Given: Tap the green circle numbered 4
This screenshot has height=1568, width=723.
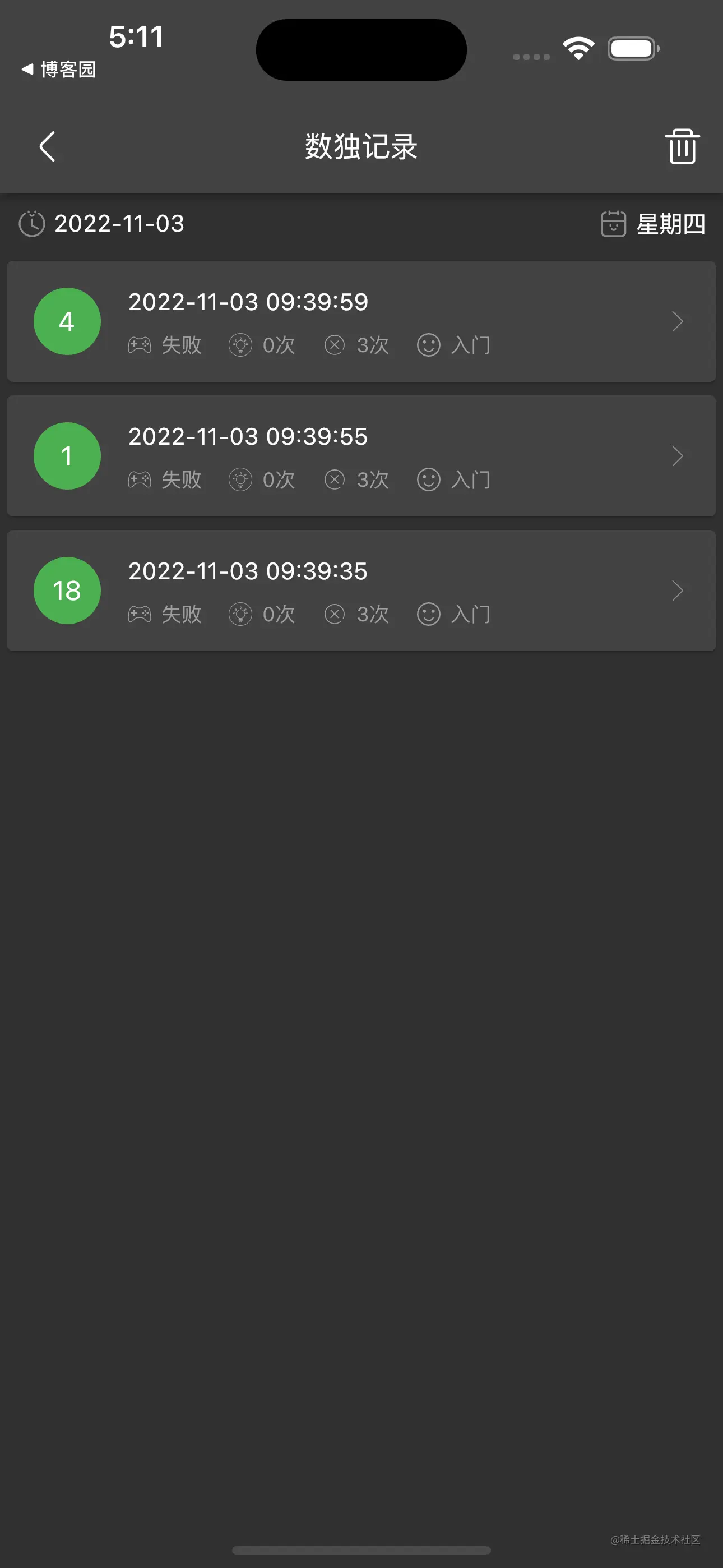Looking at the screenshot, I should [x=67, y=321].
